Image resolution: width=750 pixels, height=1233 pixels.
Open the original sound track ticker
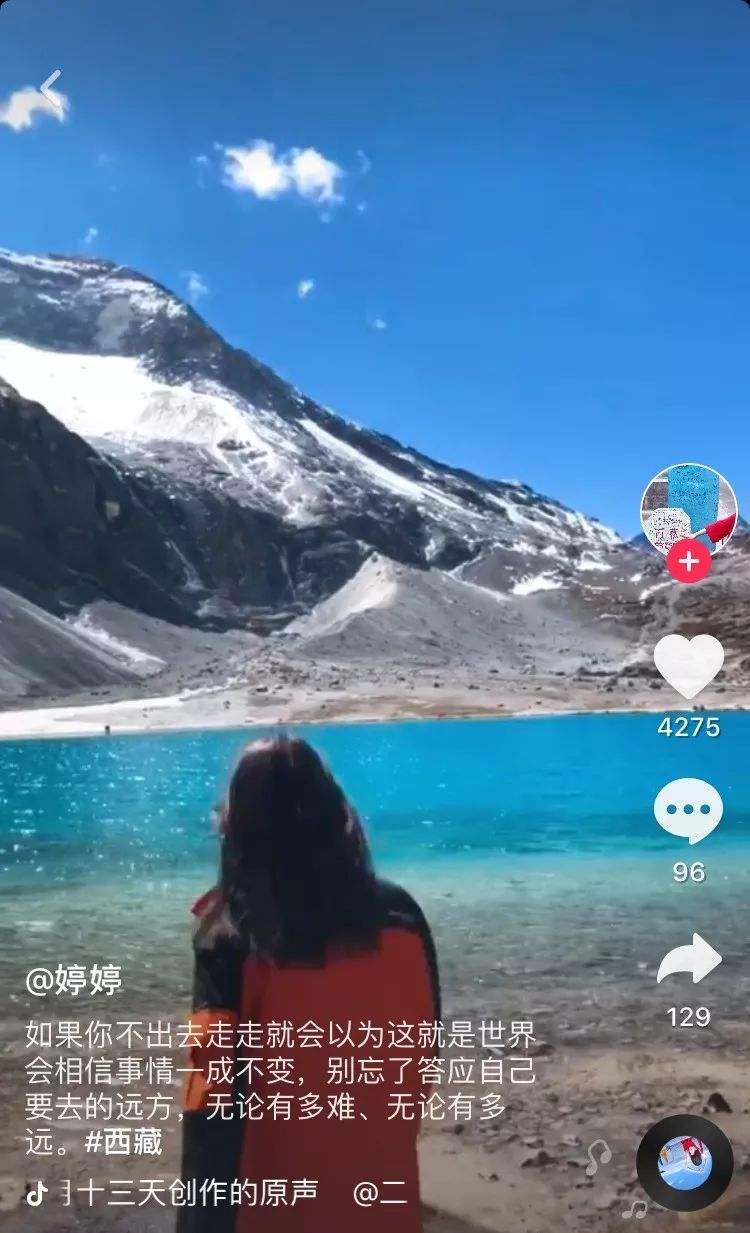(x=200, y=1193)
